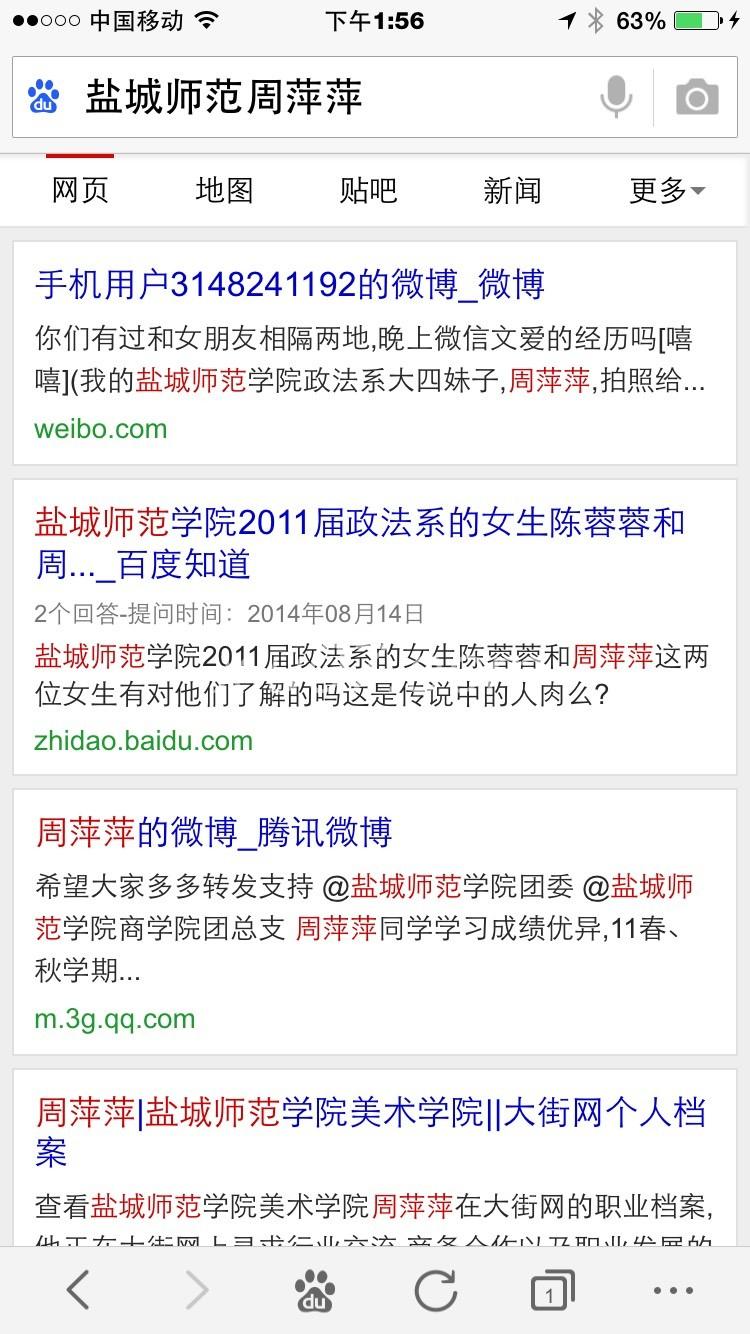The width and height of the screenshot is (750, 1334).
Task: Open the 百度知道 result about 盐城师范学院2011届政法系
Action: pyautogui.click(x=360, y=544)
